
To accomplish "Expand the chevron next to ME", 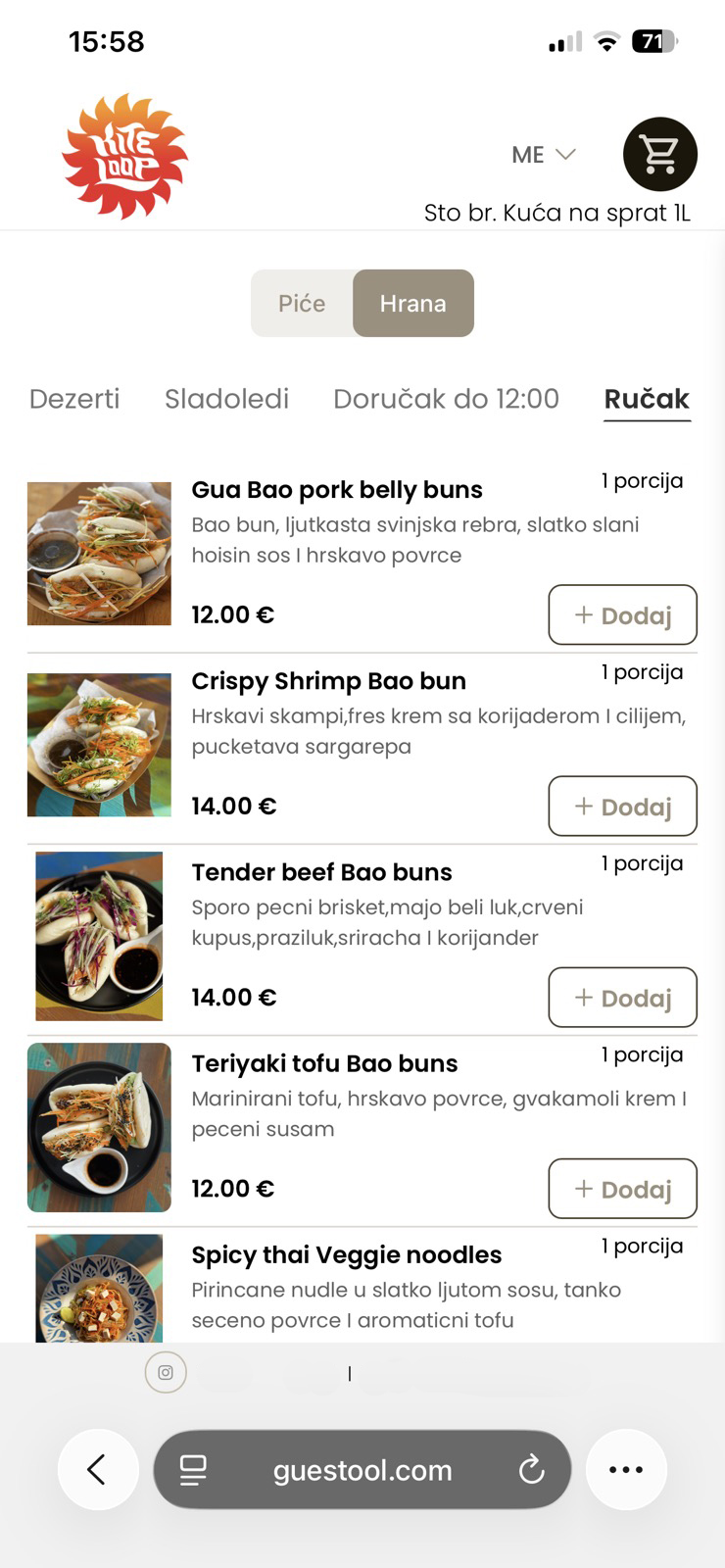I will (x=564, y=154).
